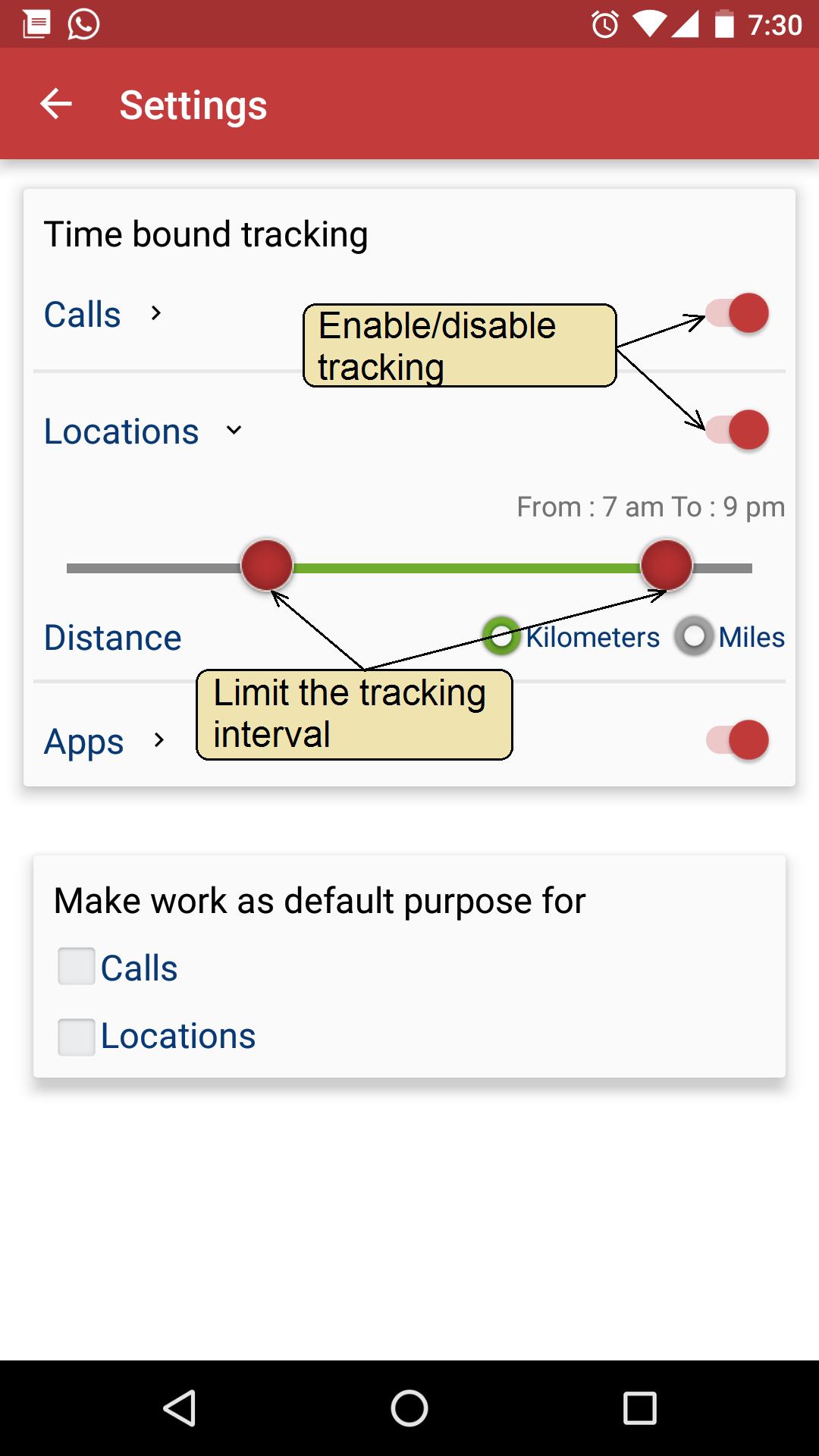Image resolution: width=819 pixels, height=1456 pixels.
Task: Click the battery icon in the status bar
Action: (x=724, y=22)
